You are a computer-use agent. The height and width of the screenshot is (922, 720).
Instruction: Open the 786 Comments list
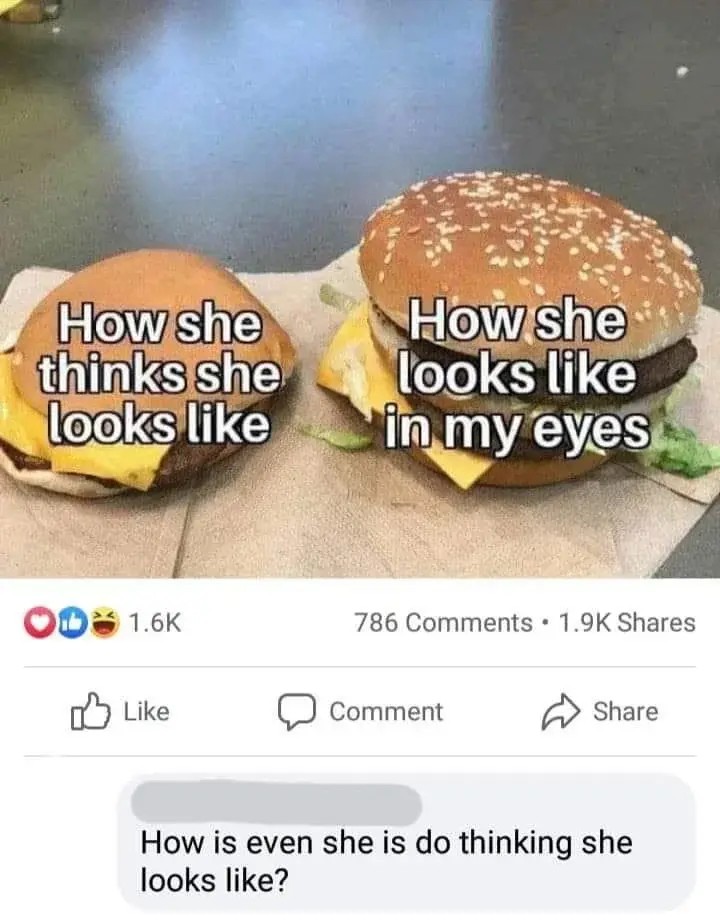point(443,623)
